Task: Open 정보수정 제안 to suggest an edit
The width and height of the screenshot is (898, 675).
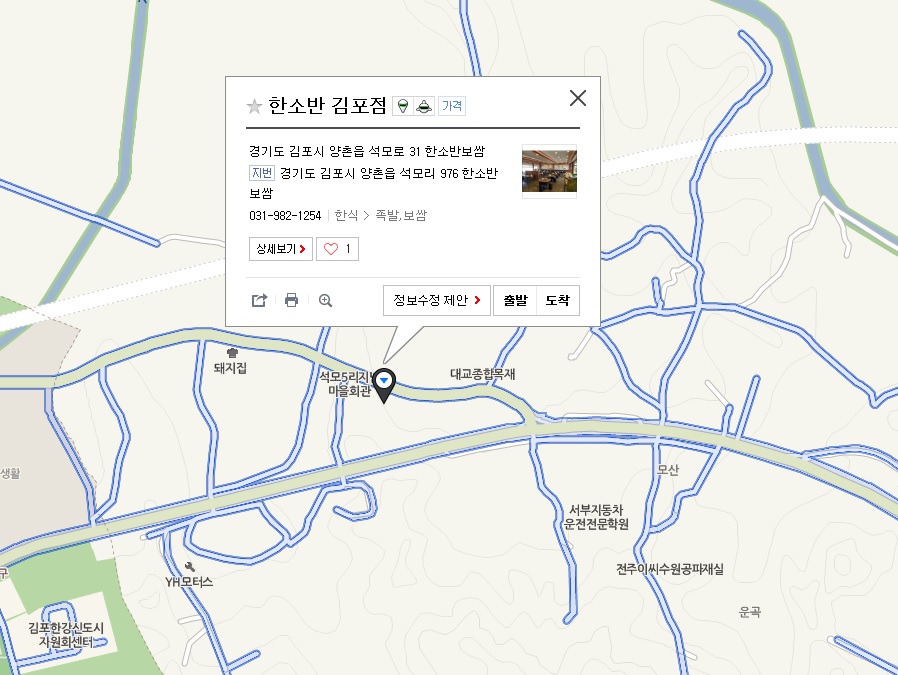Action: point(436,300)
